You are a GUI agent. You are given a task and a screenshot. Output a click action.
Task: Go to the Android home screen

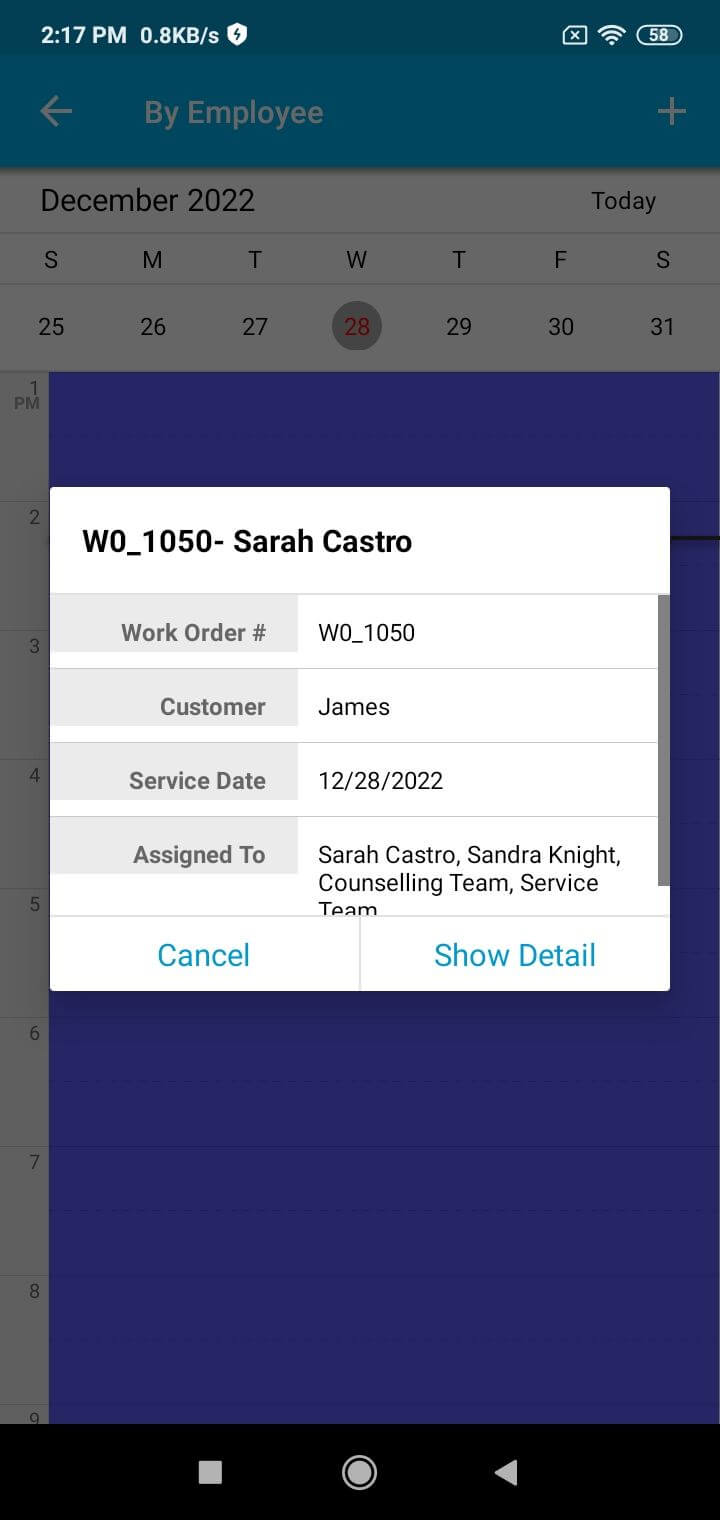tap(359, 1472)
